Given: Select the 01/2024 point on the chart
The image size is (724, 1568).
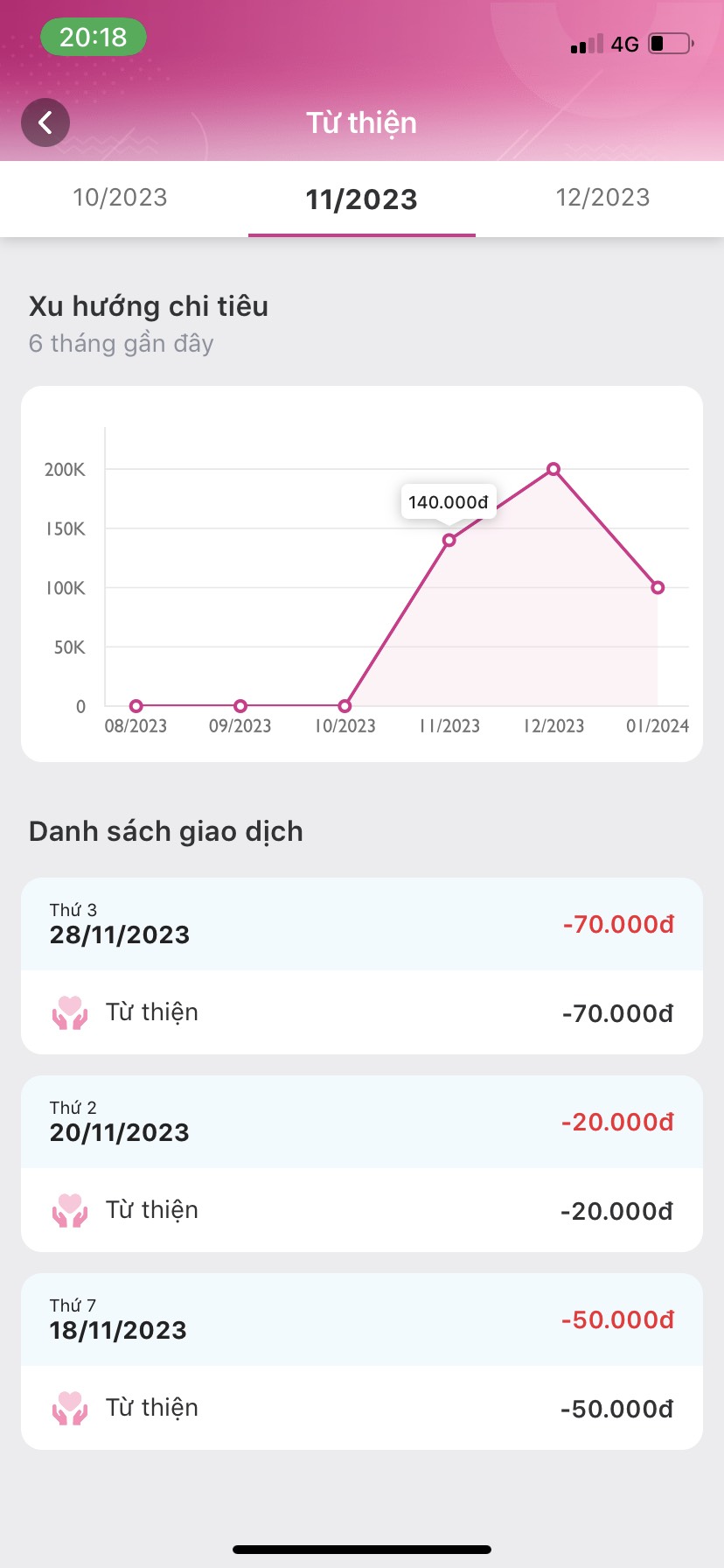Looking at the screenshot, I should (658, 588).
